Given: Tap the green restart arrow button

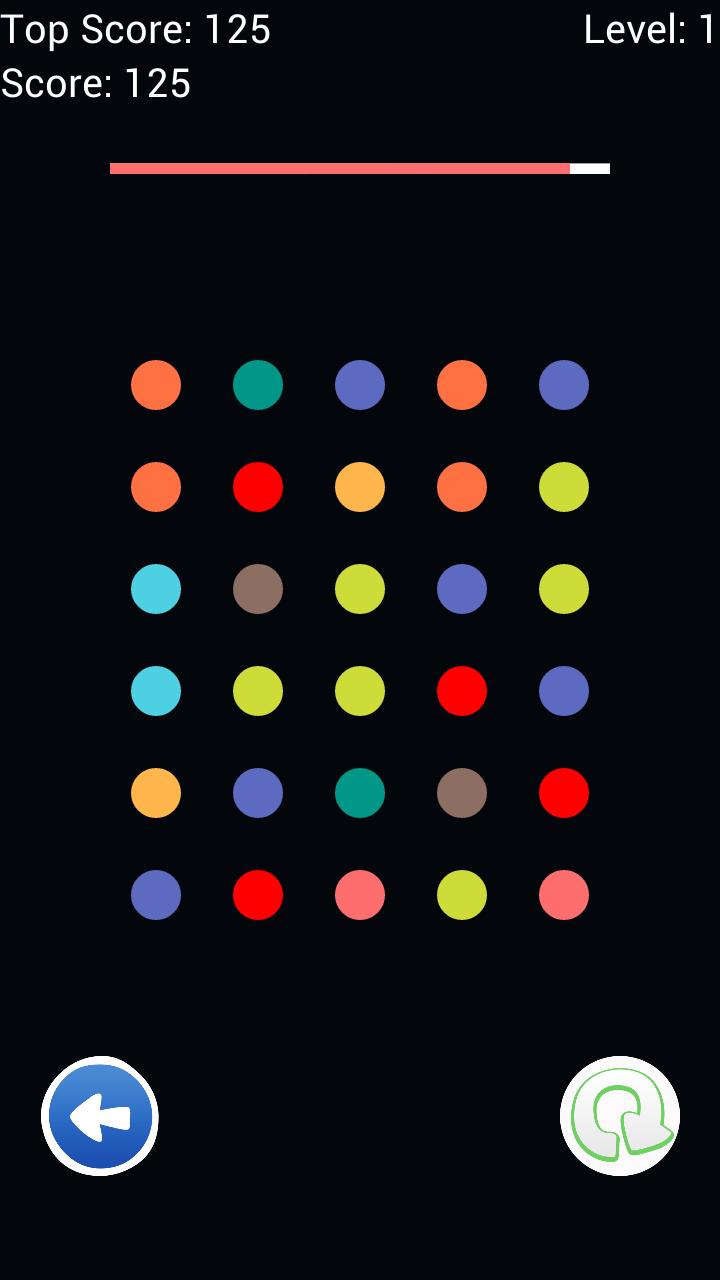Looking at the screenshot, I should [620, 1116].
